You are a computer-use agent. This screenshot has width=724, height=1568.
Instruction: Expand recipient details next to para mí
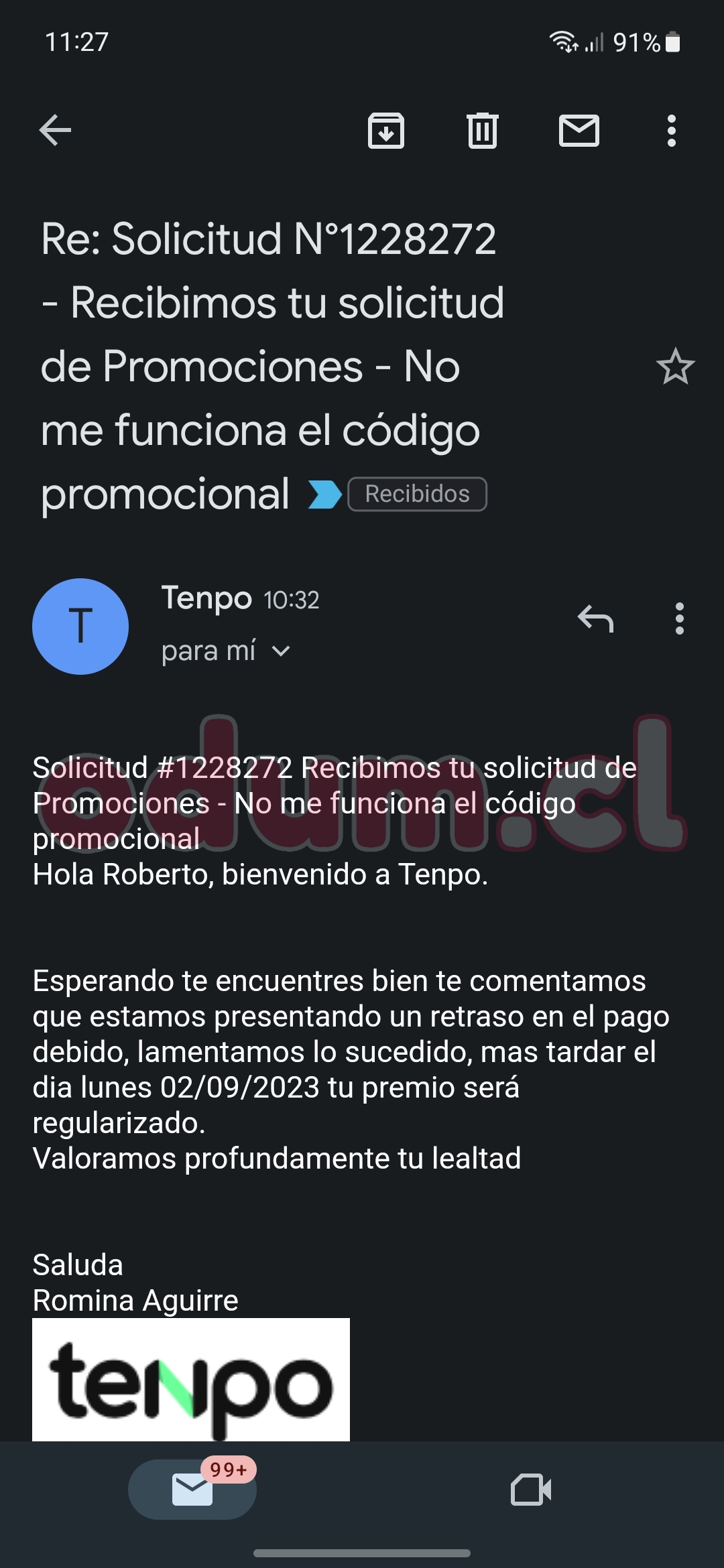(282, 651)
